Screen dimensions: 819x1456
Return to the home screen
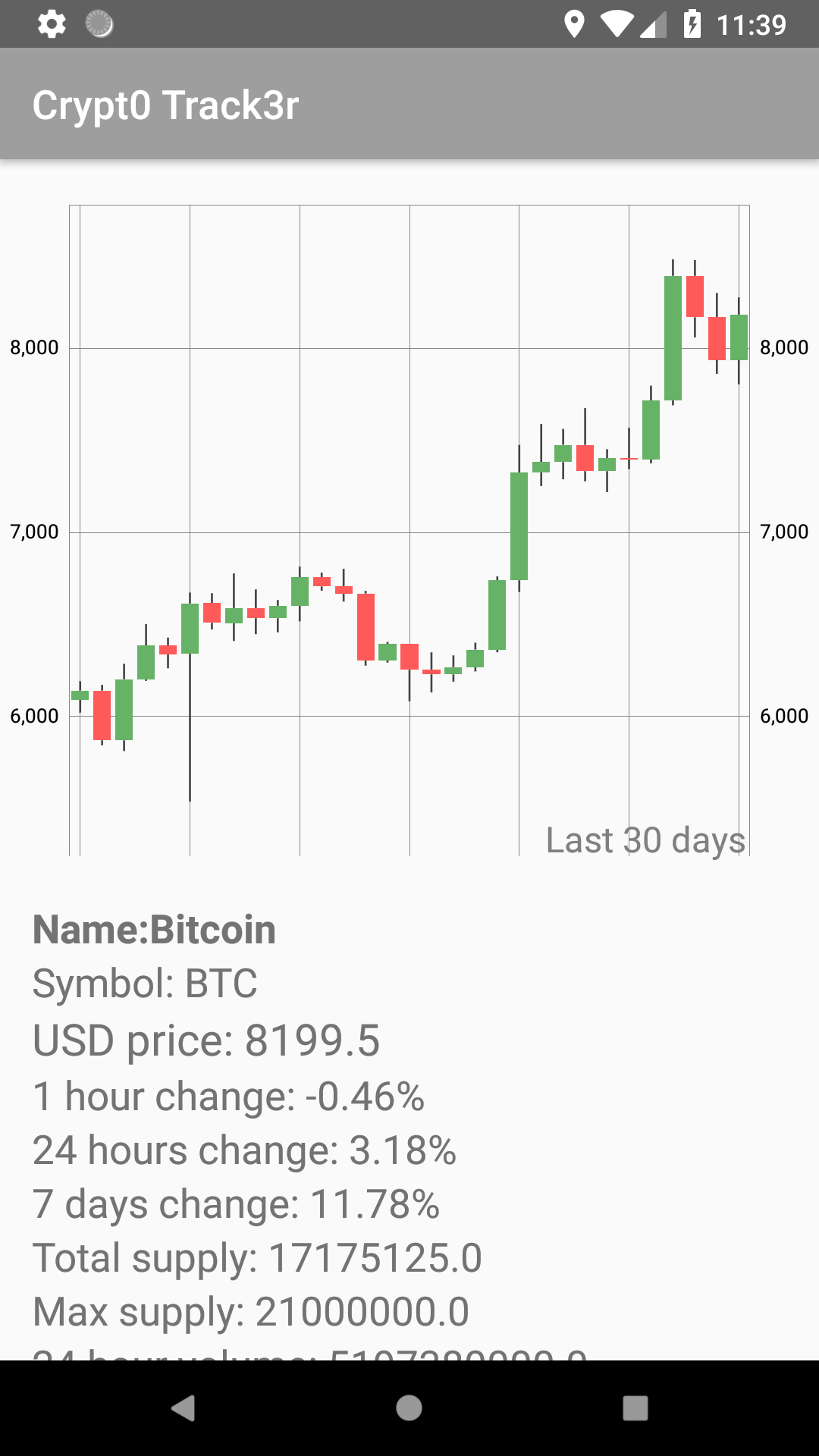(409, 1408)
